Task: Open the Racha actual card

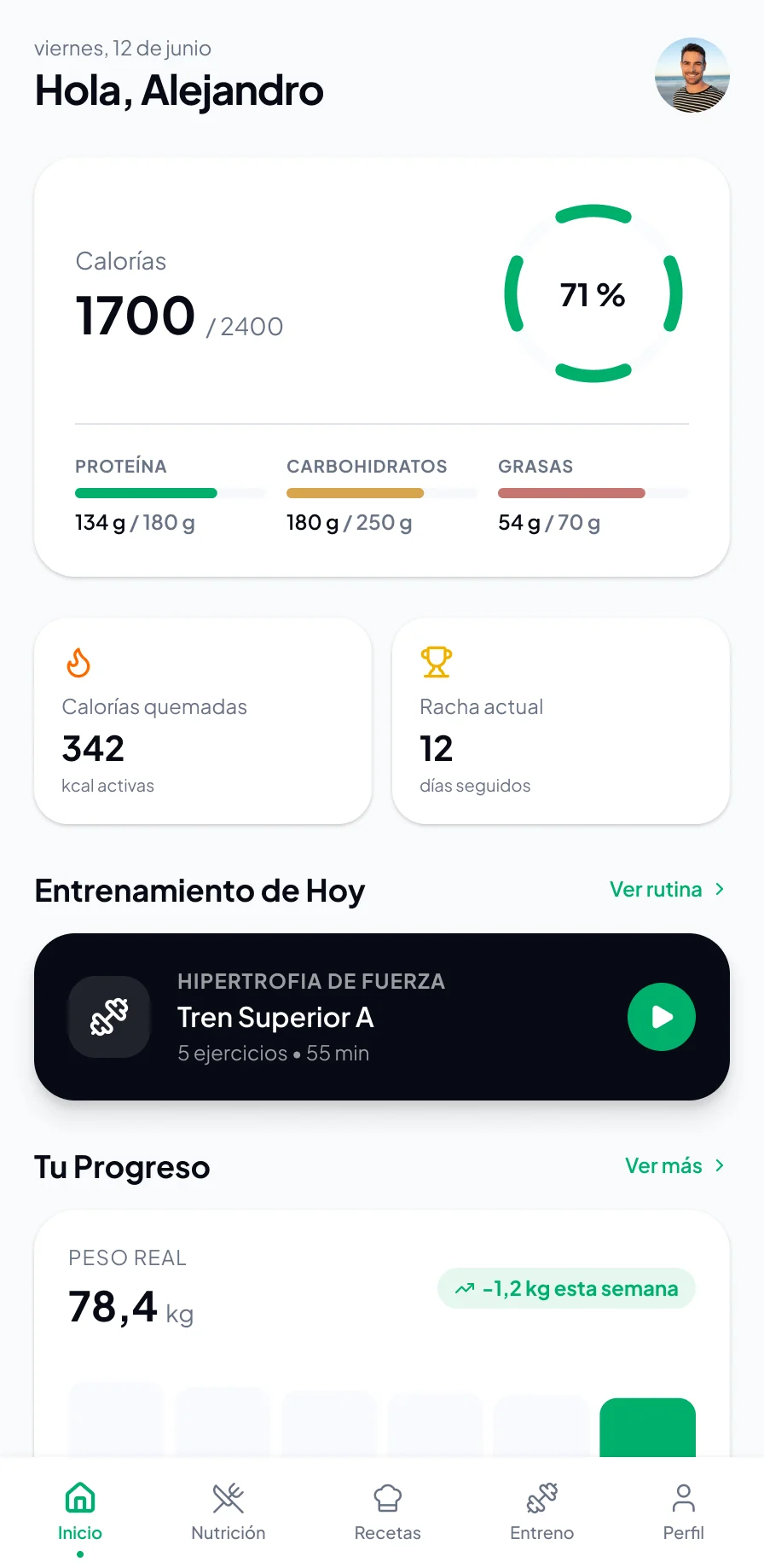Action: tap(561, 721)
